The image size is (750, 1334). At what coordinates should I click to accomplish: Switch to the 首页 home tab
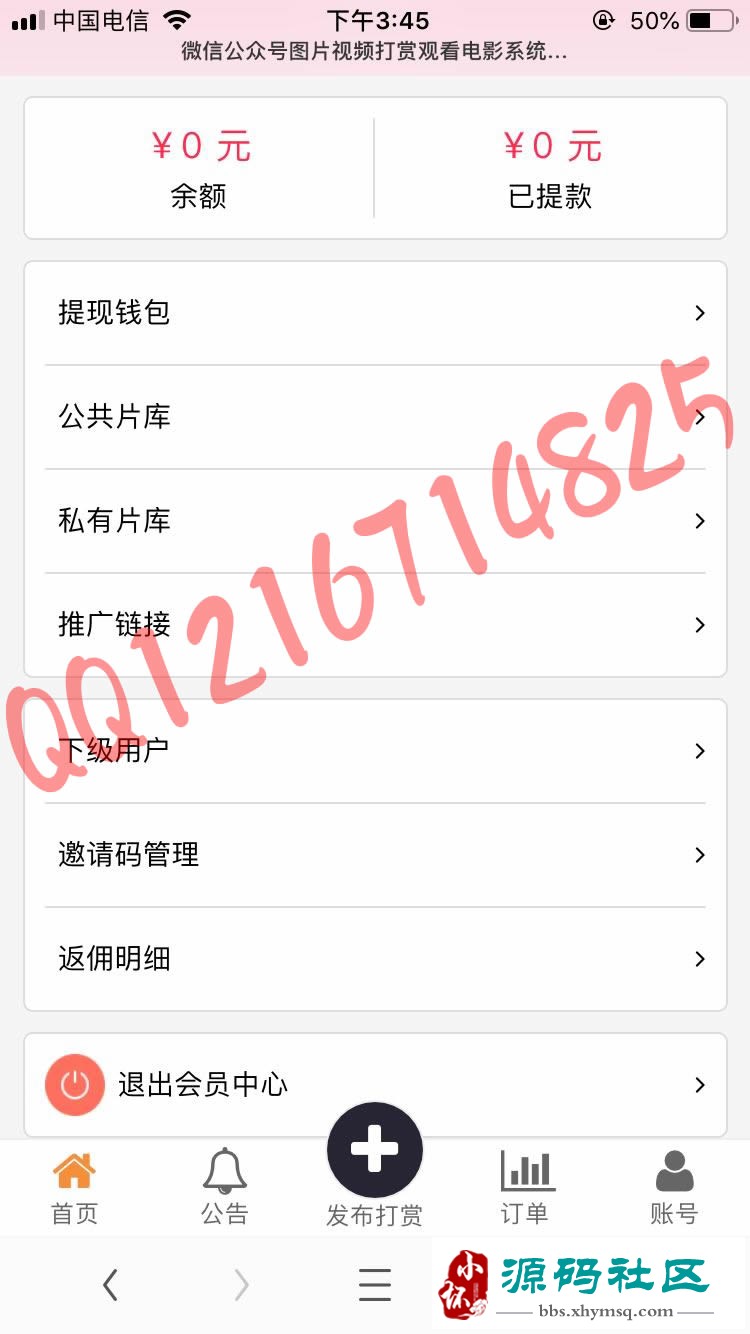[x=75, y=1188]
